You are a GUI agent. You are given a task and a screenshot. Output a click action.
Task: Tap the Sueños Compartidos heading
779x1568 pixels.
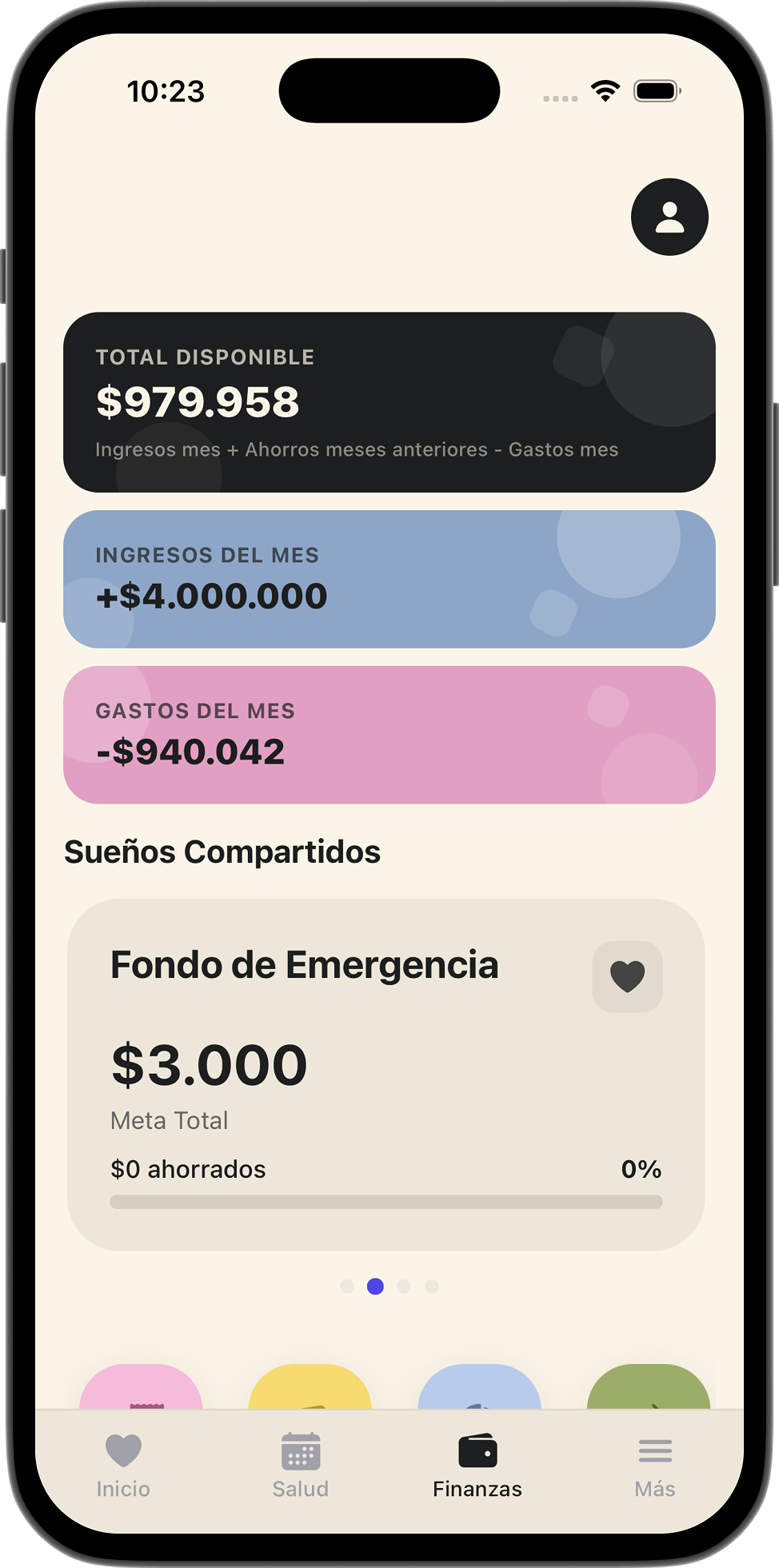[x=222, y=852]
